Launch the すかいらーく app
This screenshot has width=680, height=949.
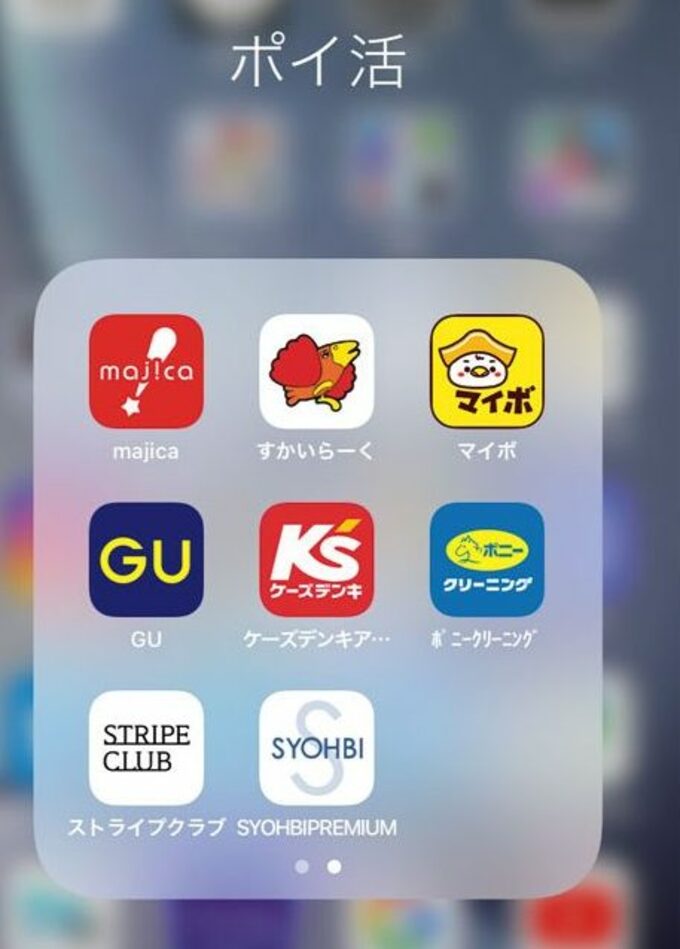(x=316, y=372)
